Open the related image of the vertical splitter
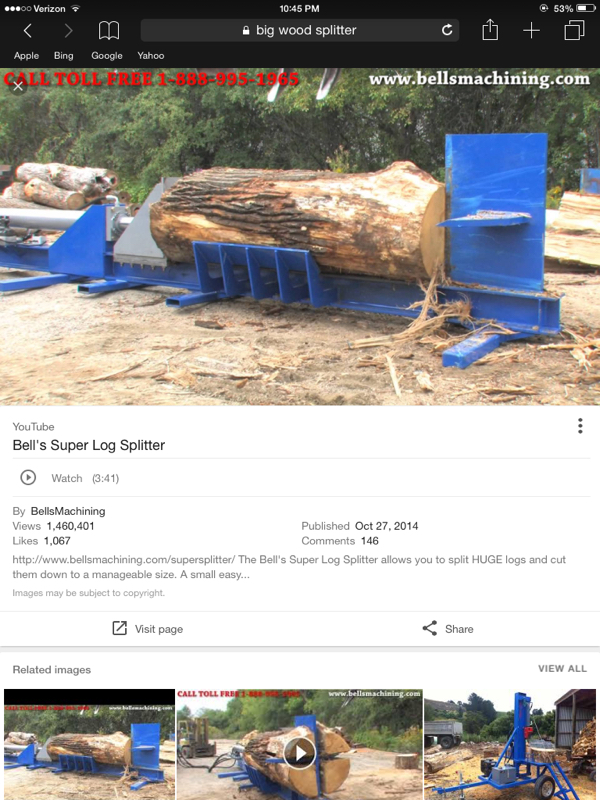 pyautogui.click(x=511, y=744)
